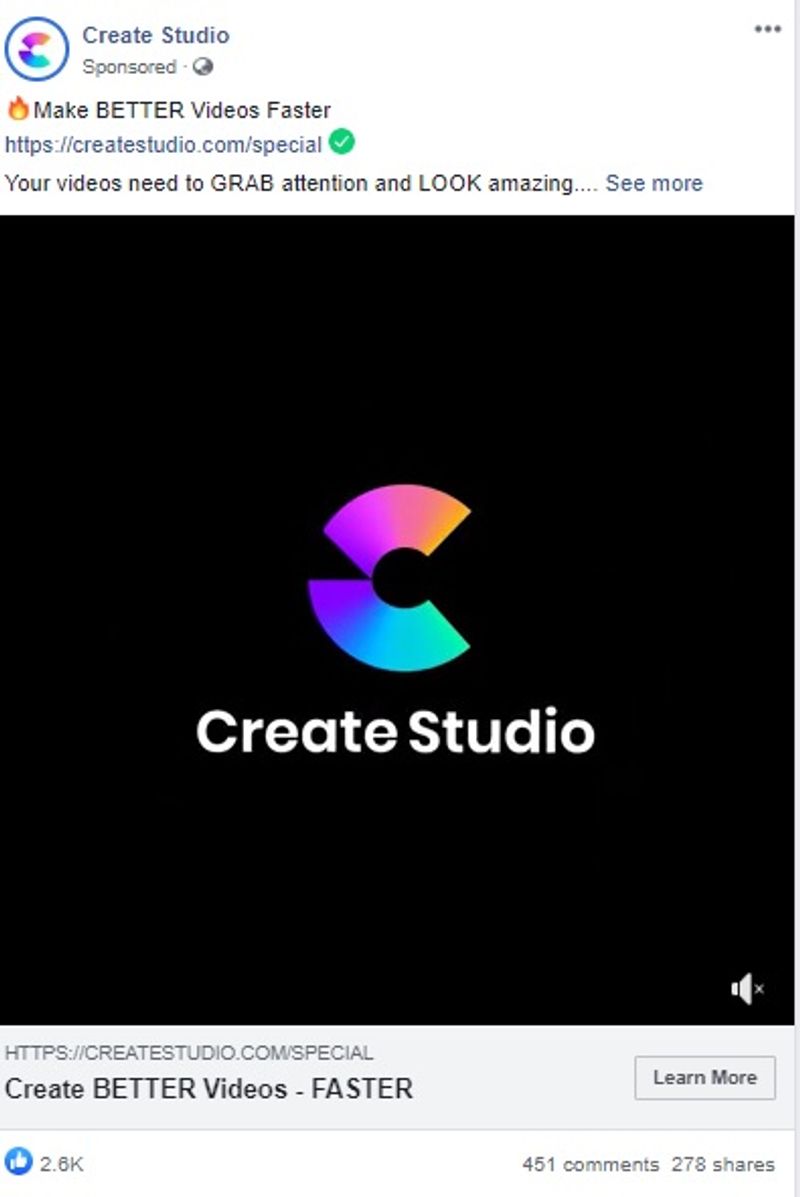
Task: Tap the Learn More button
Action: [704, 1077]
